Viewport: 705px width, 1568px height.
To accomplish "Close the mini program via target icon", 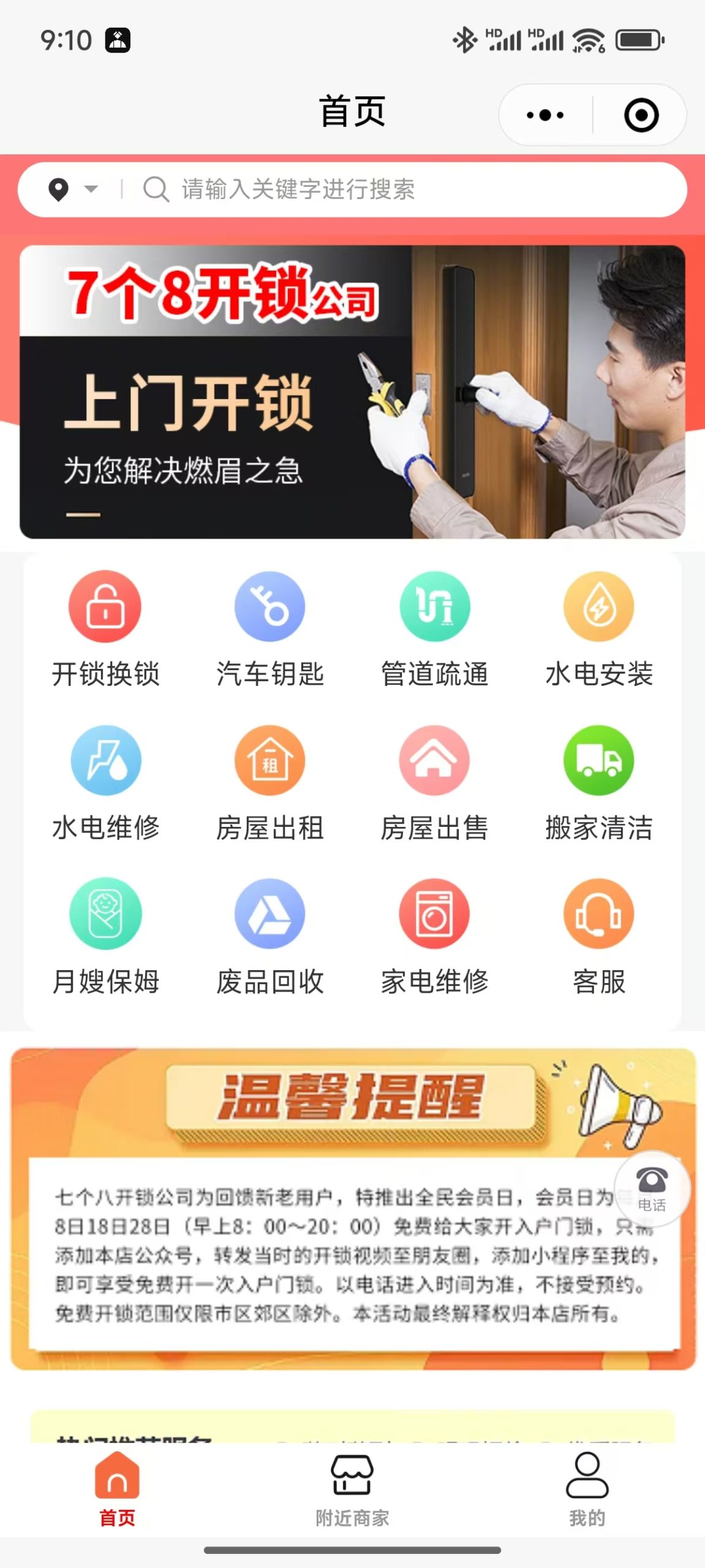I will tap(641, 115).
